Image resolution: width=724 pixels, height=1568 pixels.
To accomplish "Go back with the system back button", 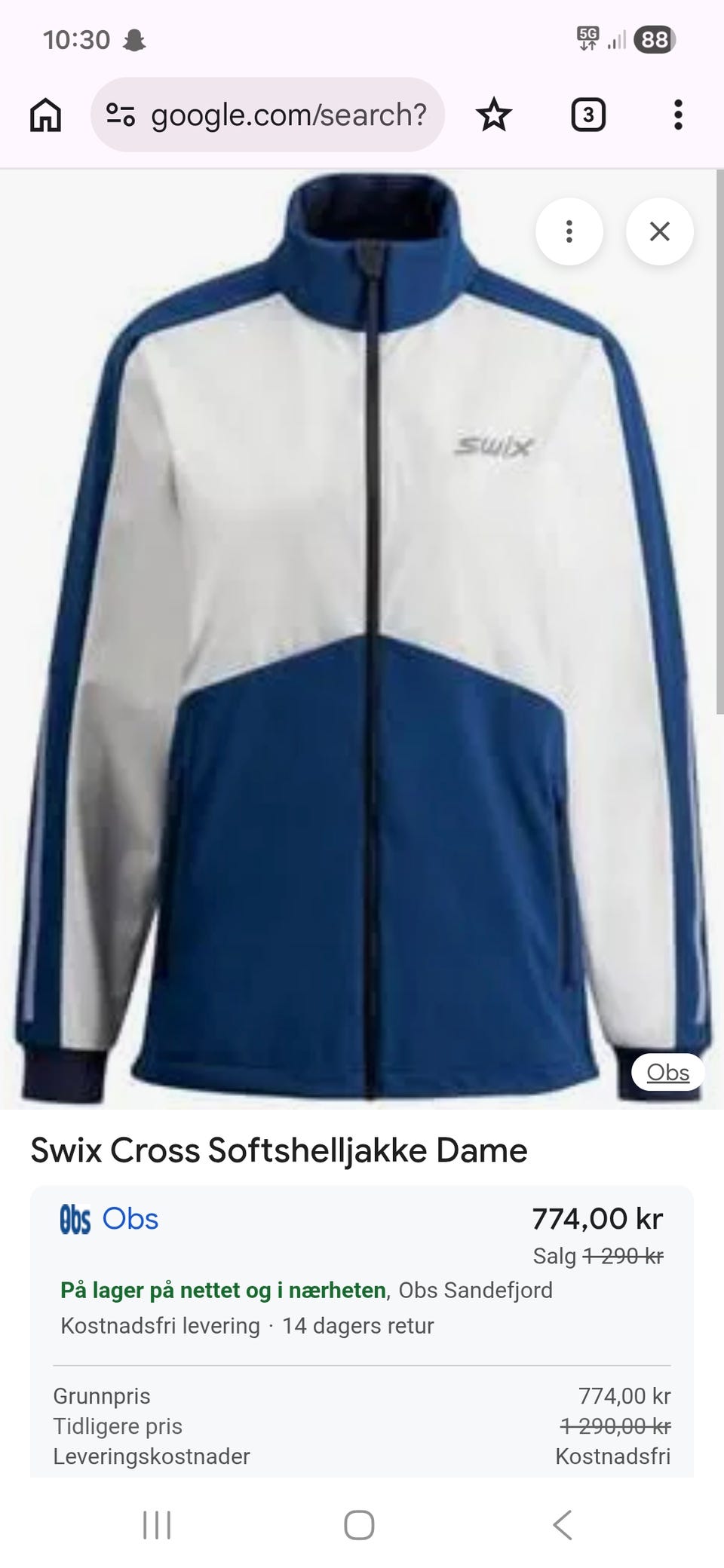I will pos(563,1524).
